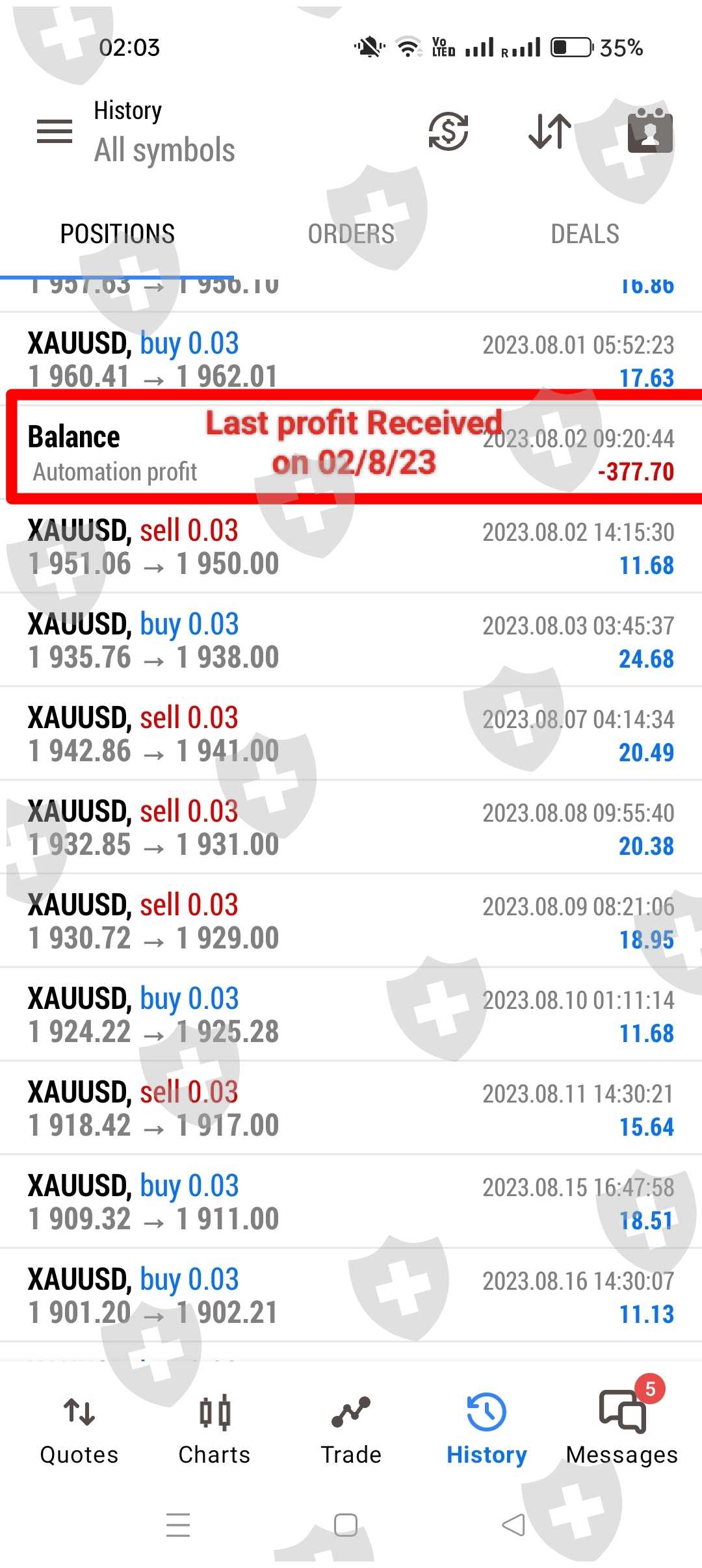Open the calendar date range icon
This screenshot has width=702, height=1568.
pos(650,131)
